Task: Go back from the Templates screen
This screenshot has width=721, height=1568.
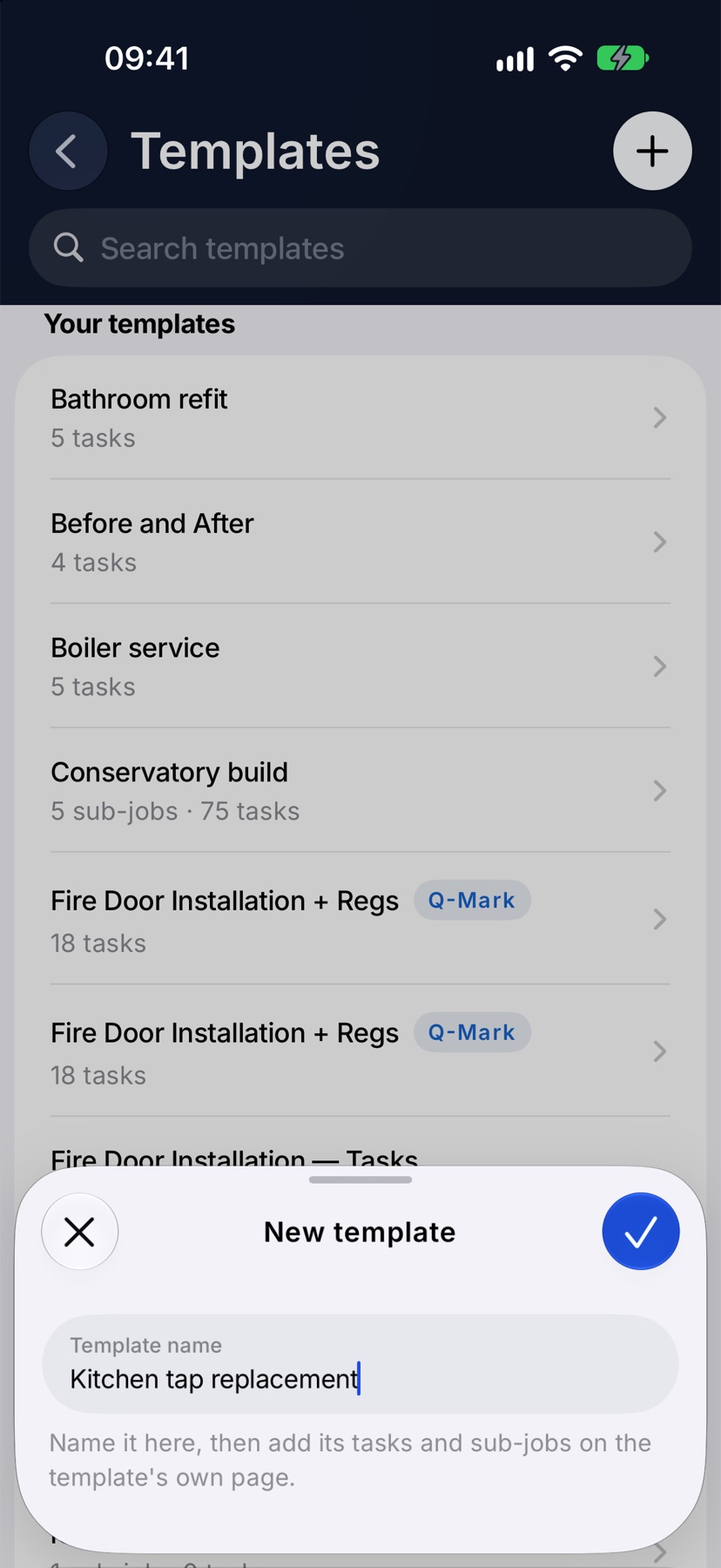Action: coord(68,152)
